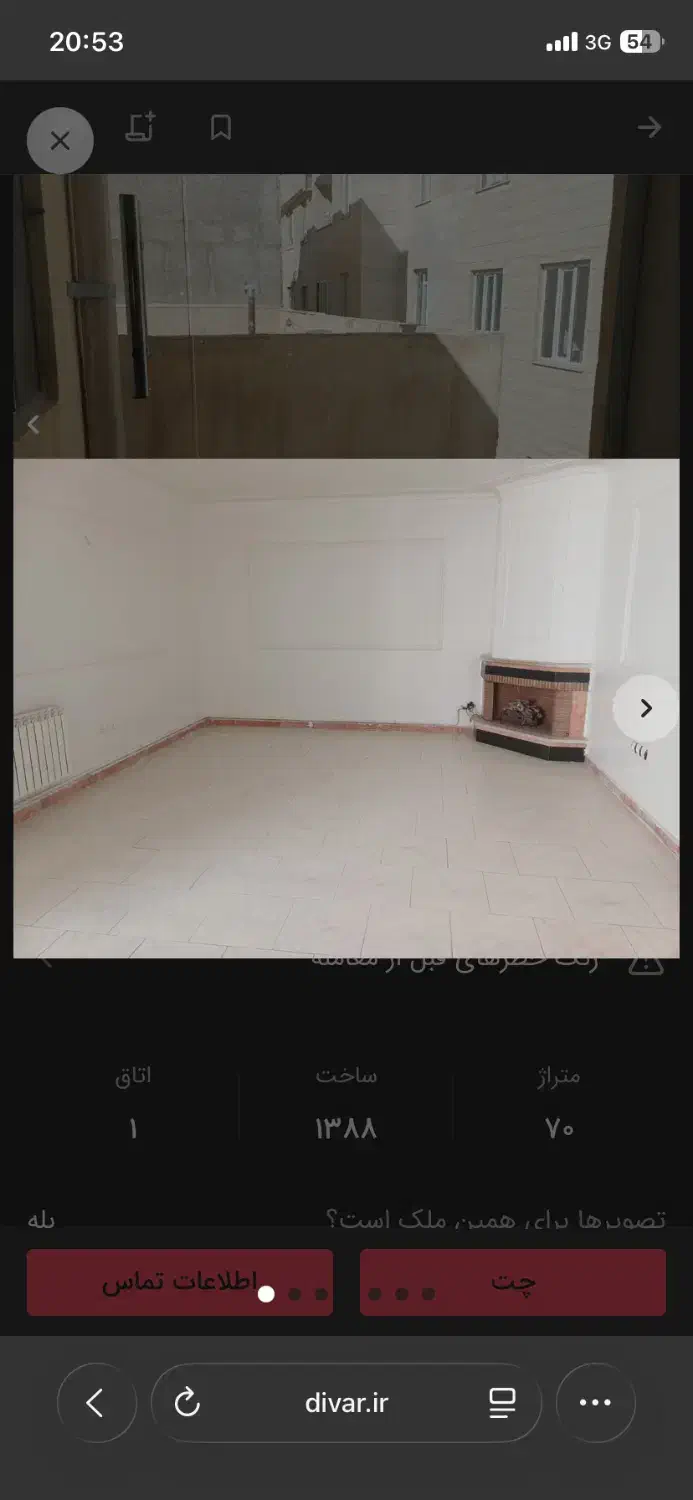
Task: Open the browser more options menu
Action: [x=595, y=1403]
